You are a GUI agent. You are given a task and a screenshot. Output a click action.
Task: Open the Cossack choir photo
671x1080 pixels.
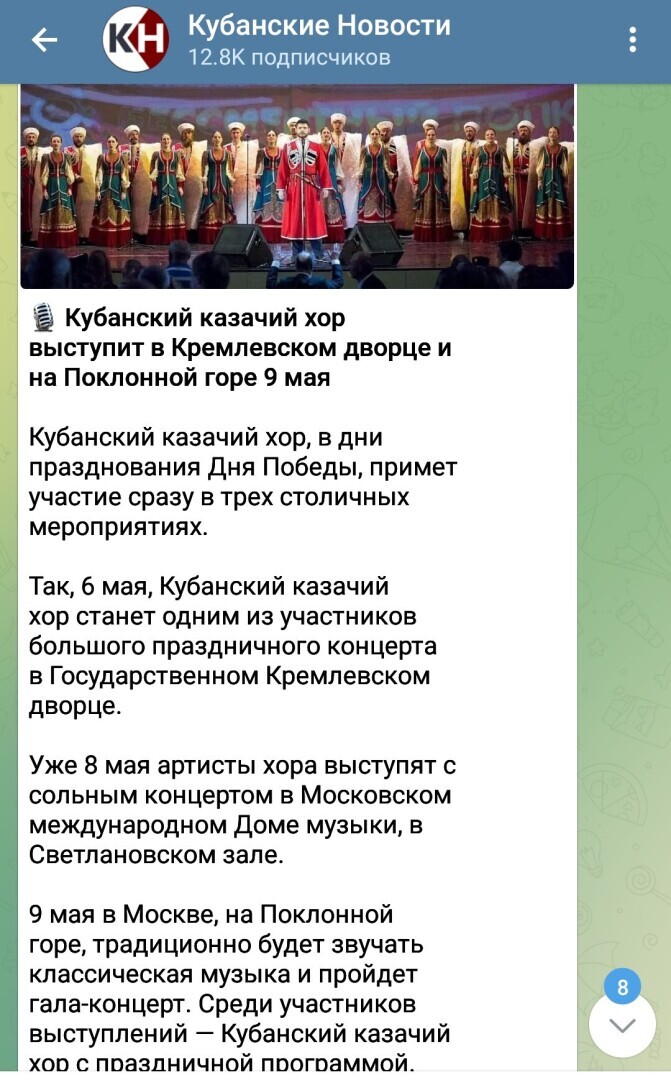[297, 186]
